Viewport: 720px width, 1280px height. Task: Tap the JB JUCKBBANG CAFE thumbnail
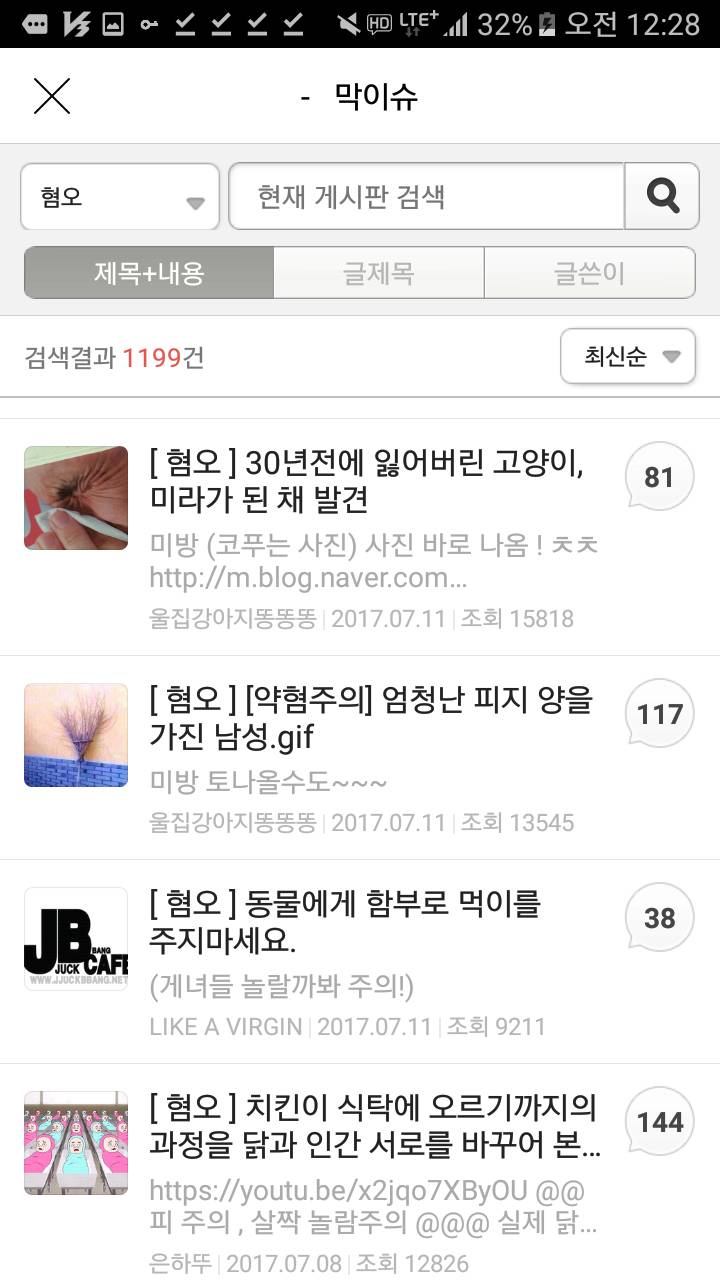click(75, 938)
